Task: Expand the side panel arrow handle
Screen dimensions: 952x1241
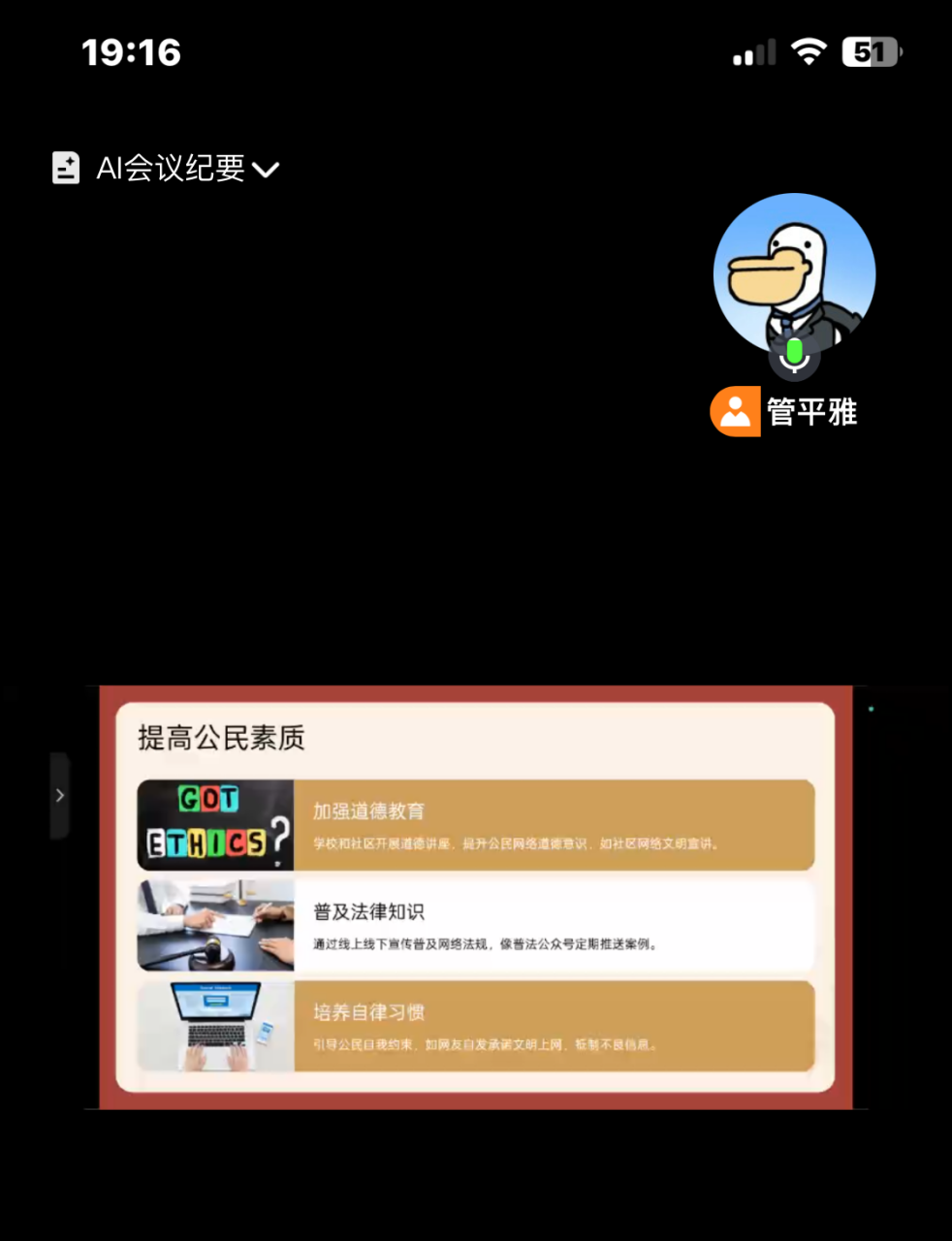Action: point(60,795)
